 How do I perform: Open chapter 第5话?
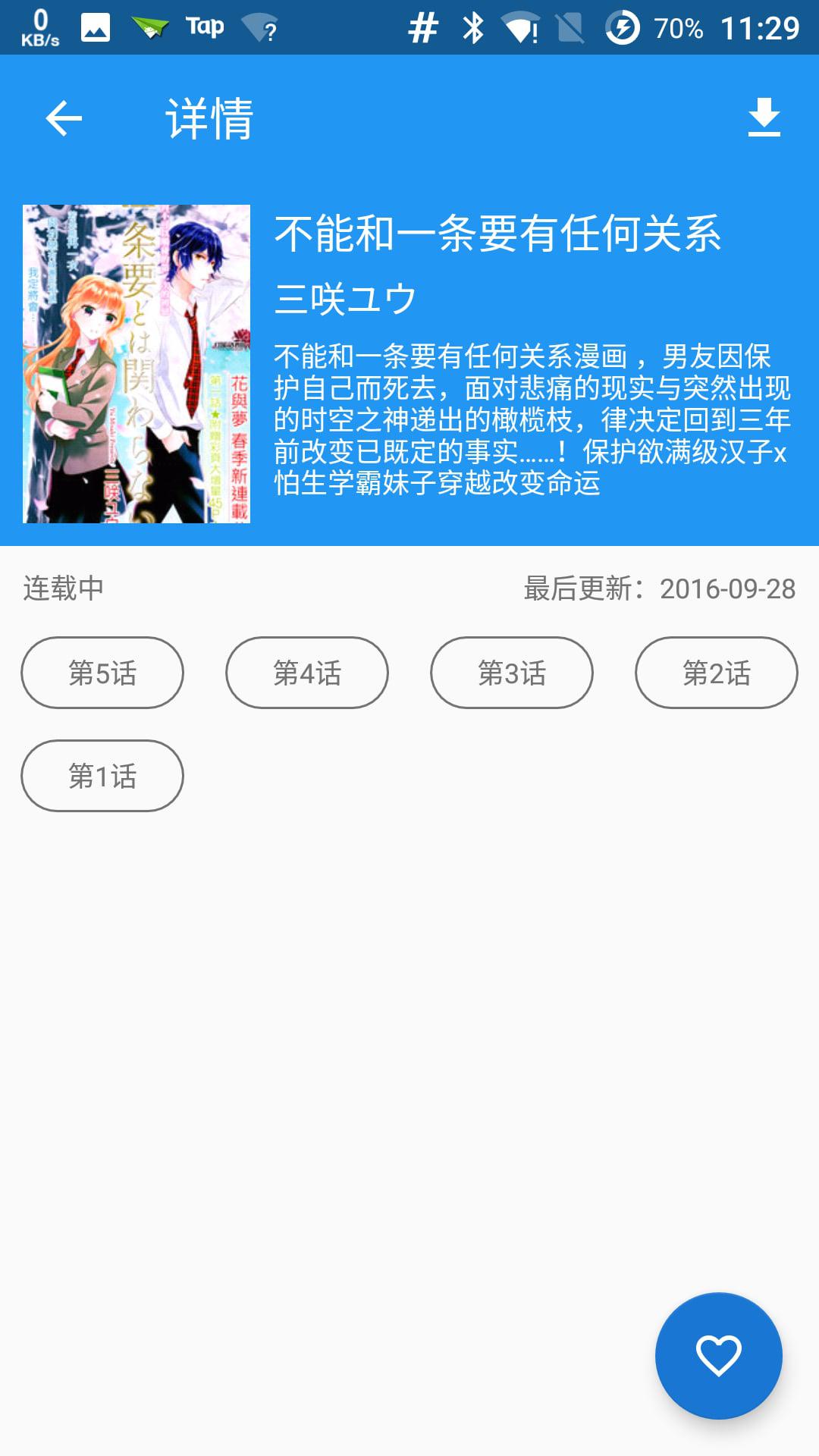(102, 673)
